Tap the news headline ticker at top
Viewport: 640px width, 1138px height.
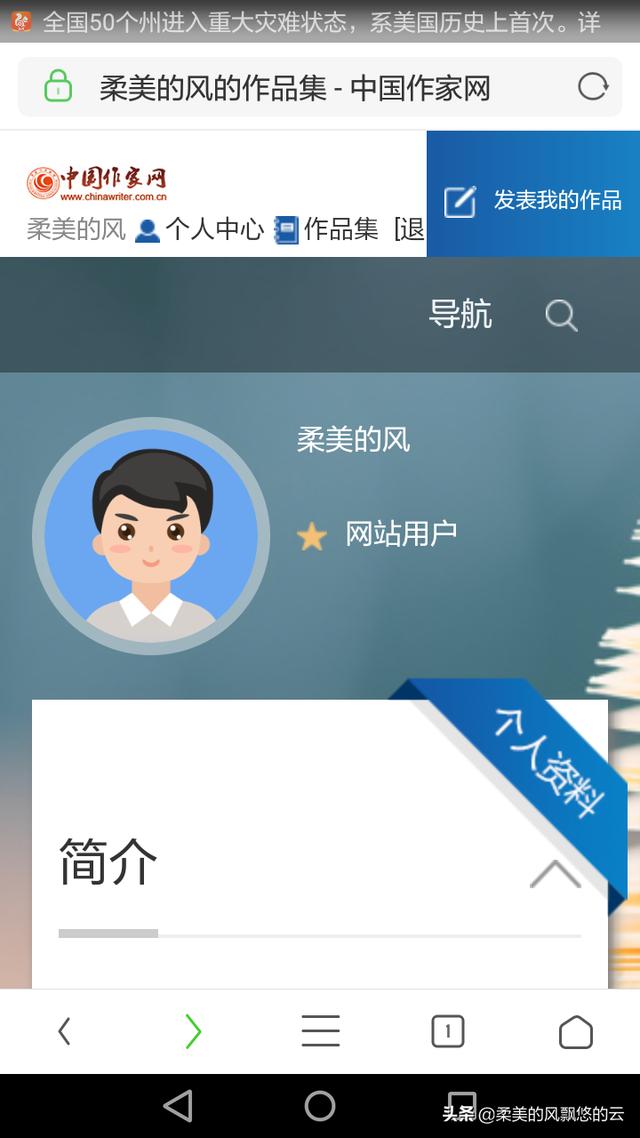[x=320, y=21]
